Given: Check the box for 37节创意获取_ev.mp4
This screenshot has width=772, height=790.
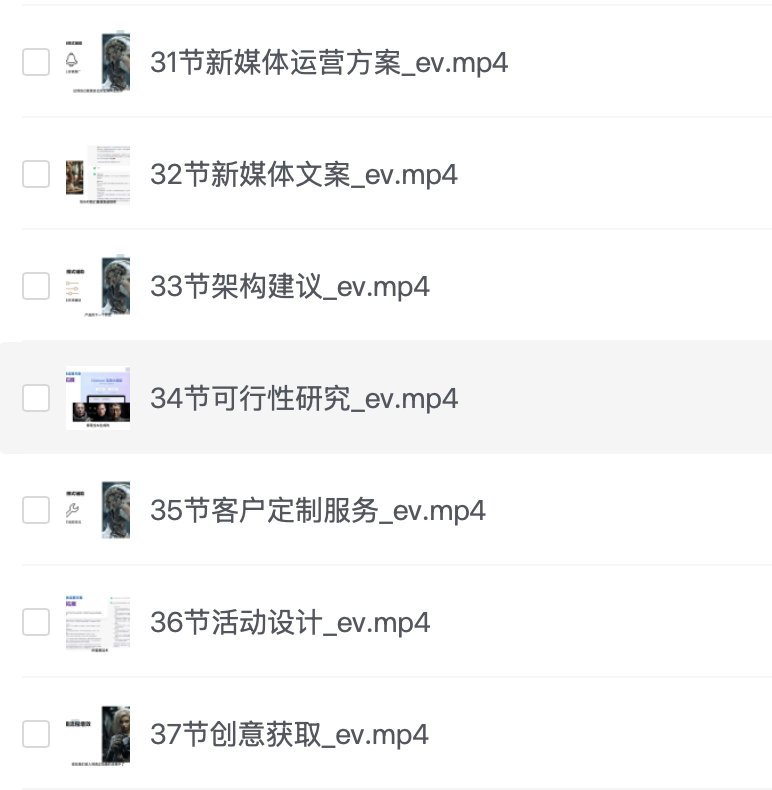Looking at the screenshot, I should (x=36, y=734).
